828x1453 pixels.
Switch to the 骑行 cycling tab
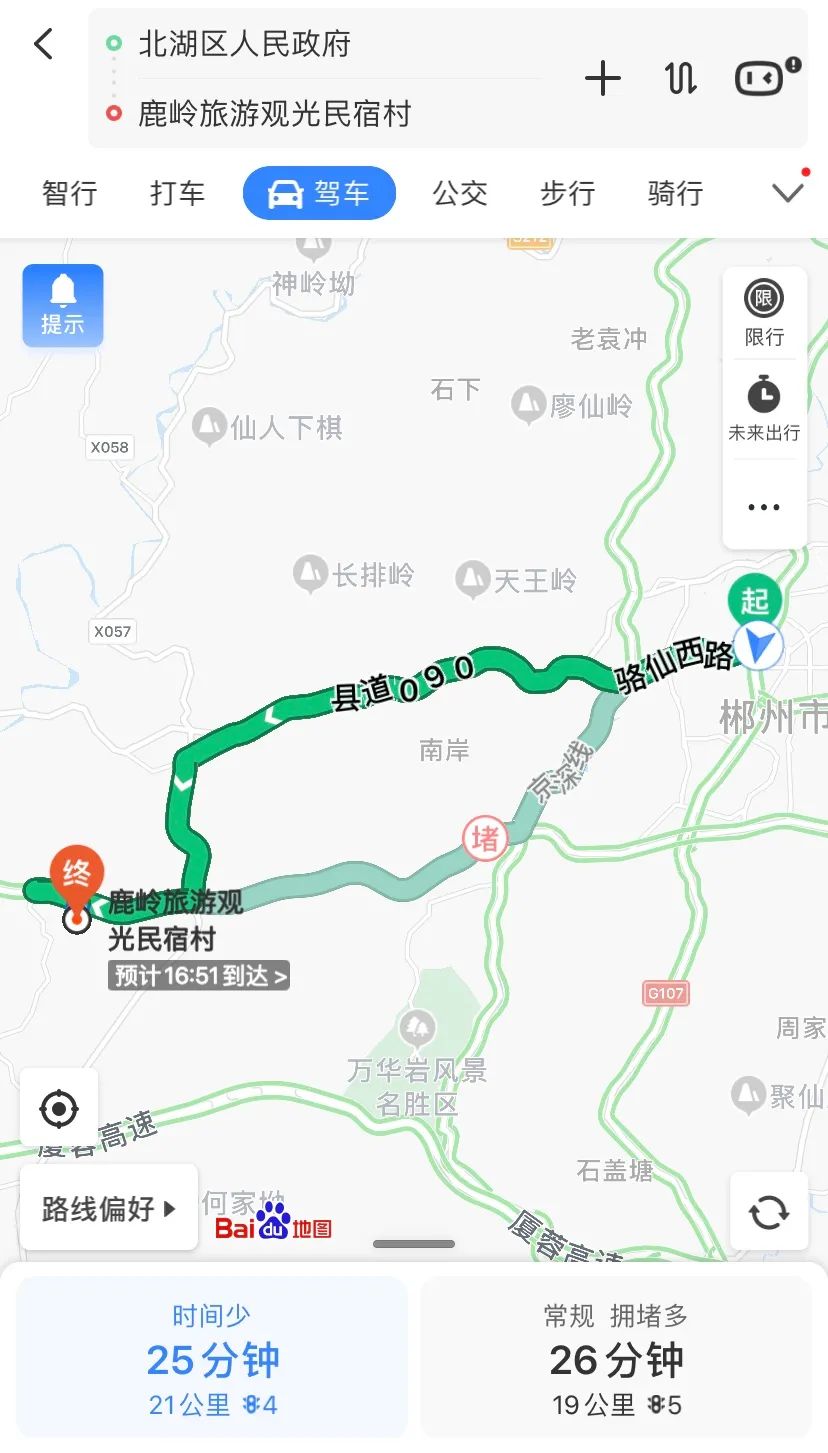pyautogui.click(x=676, y=193)
